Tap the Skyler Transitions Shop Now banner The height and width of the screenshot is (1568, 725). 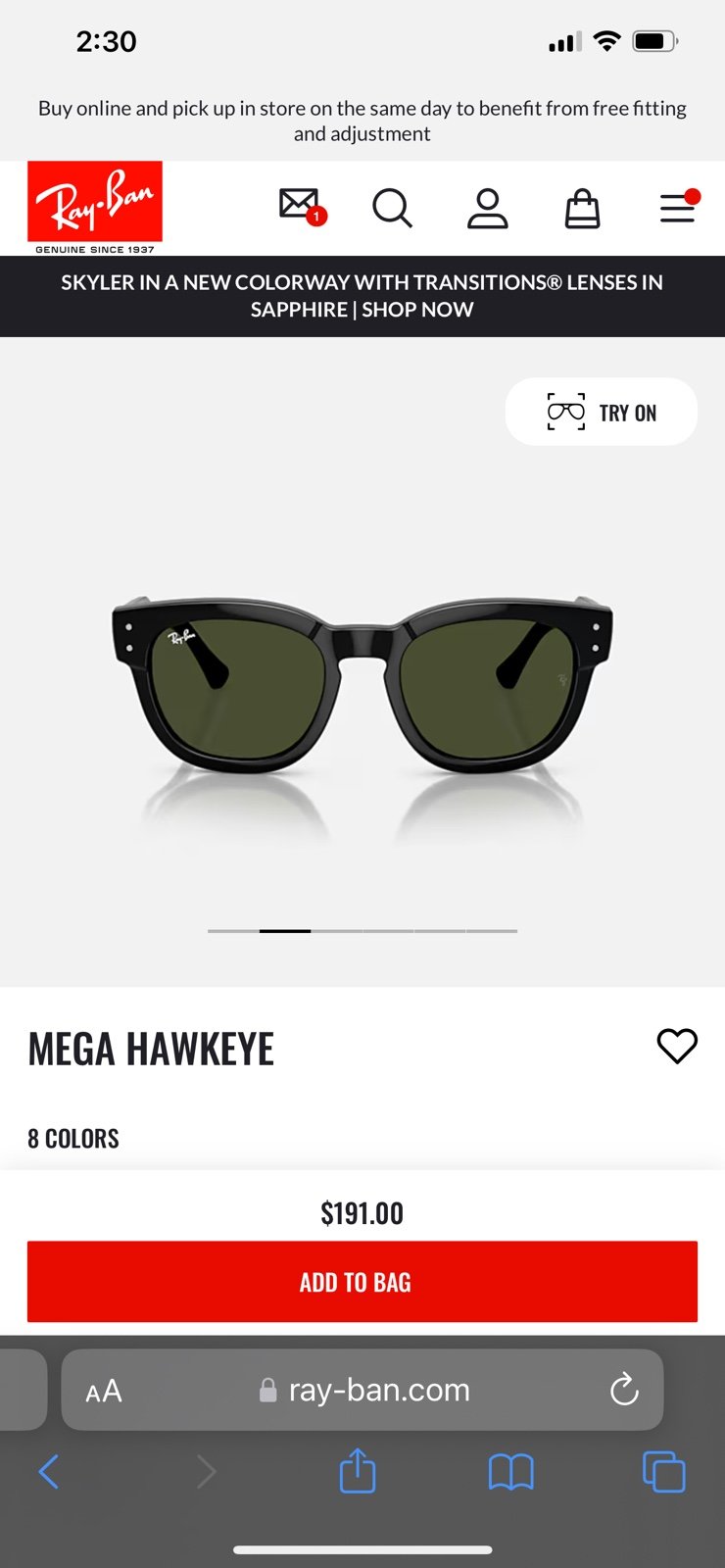(x=362, y=296)
